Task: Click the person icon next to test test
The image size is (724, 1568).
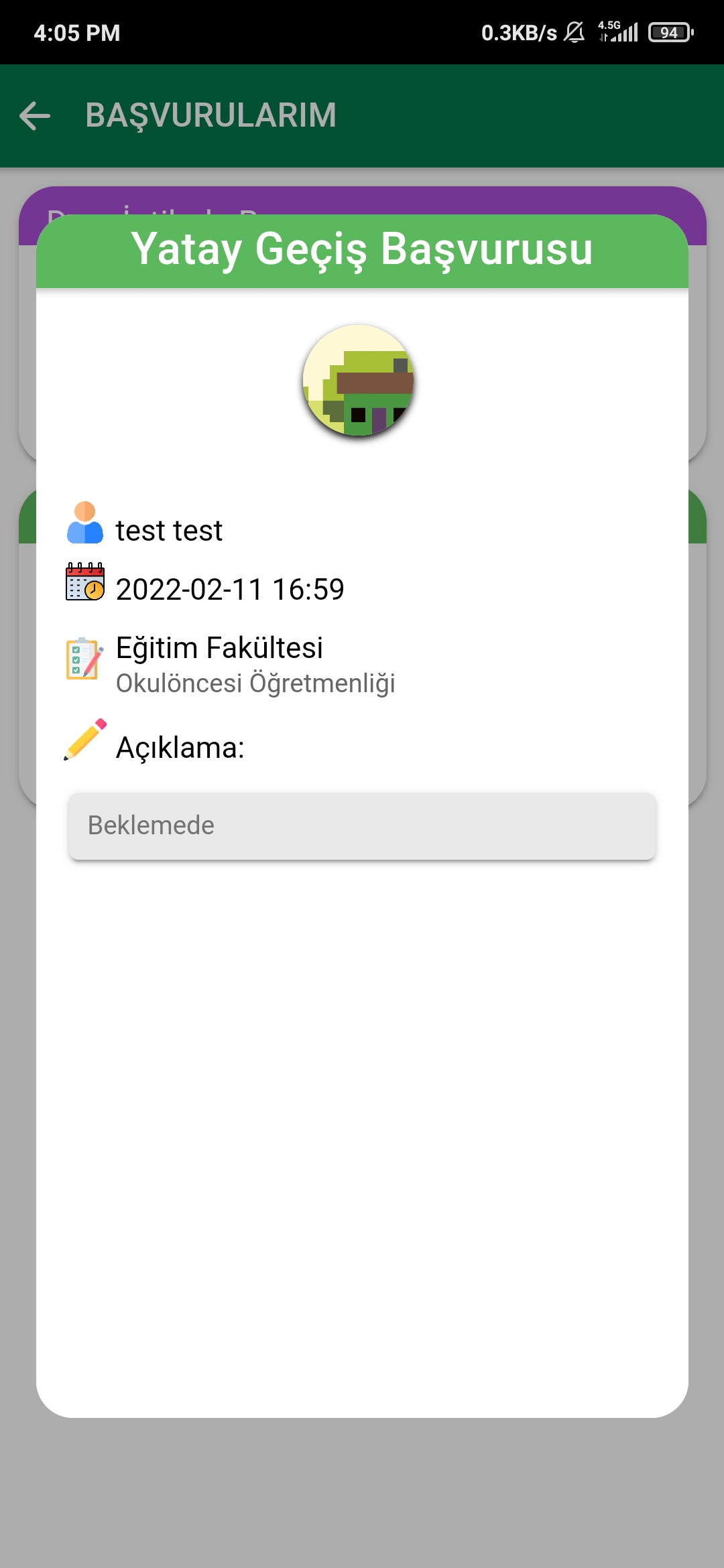Action: pos(84,528)
